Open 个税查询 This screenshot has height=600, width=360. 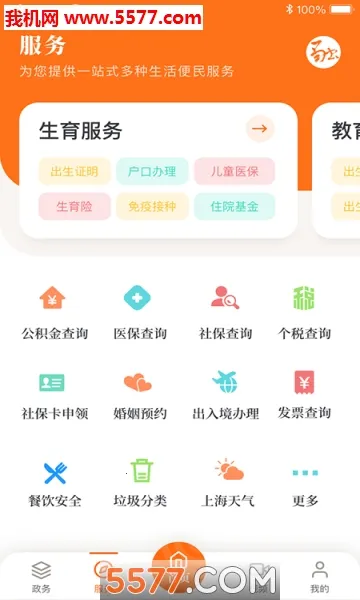click(304, 313)
